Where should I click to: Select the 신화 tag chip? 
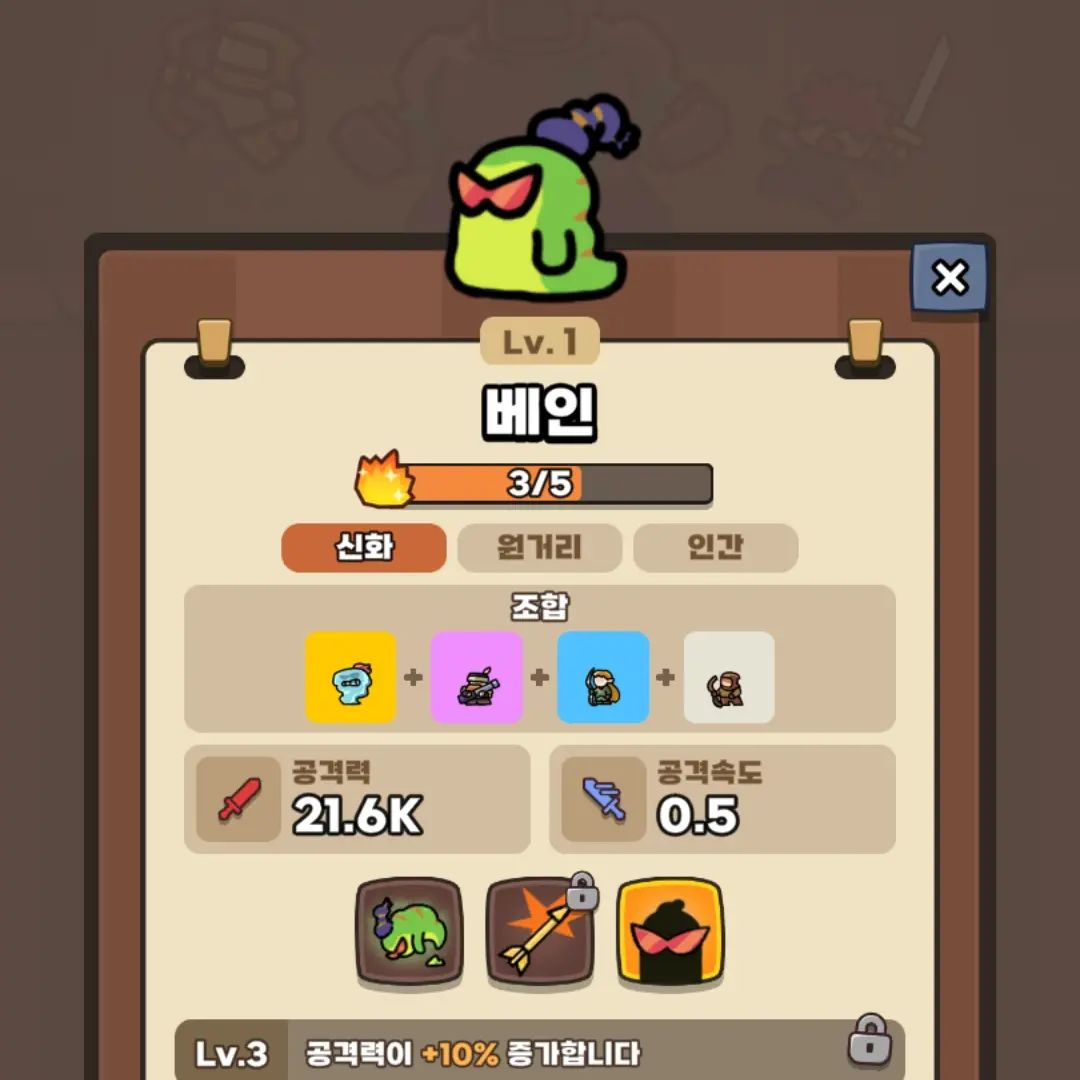(364, 548)
